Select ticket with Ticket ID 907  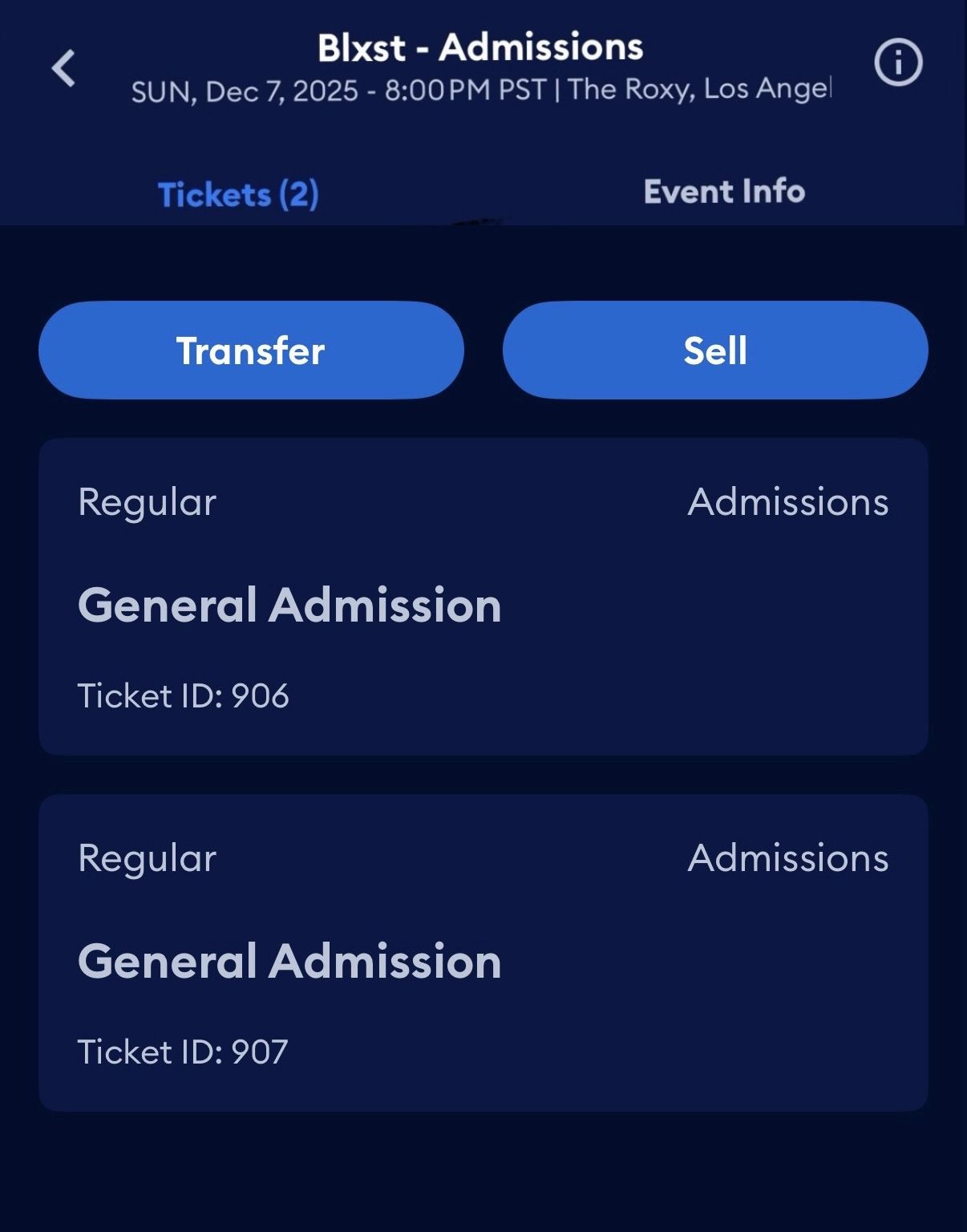pyautogui.click(x=483, y=951)
